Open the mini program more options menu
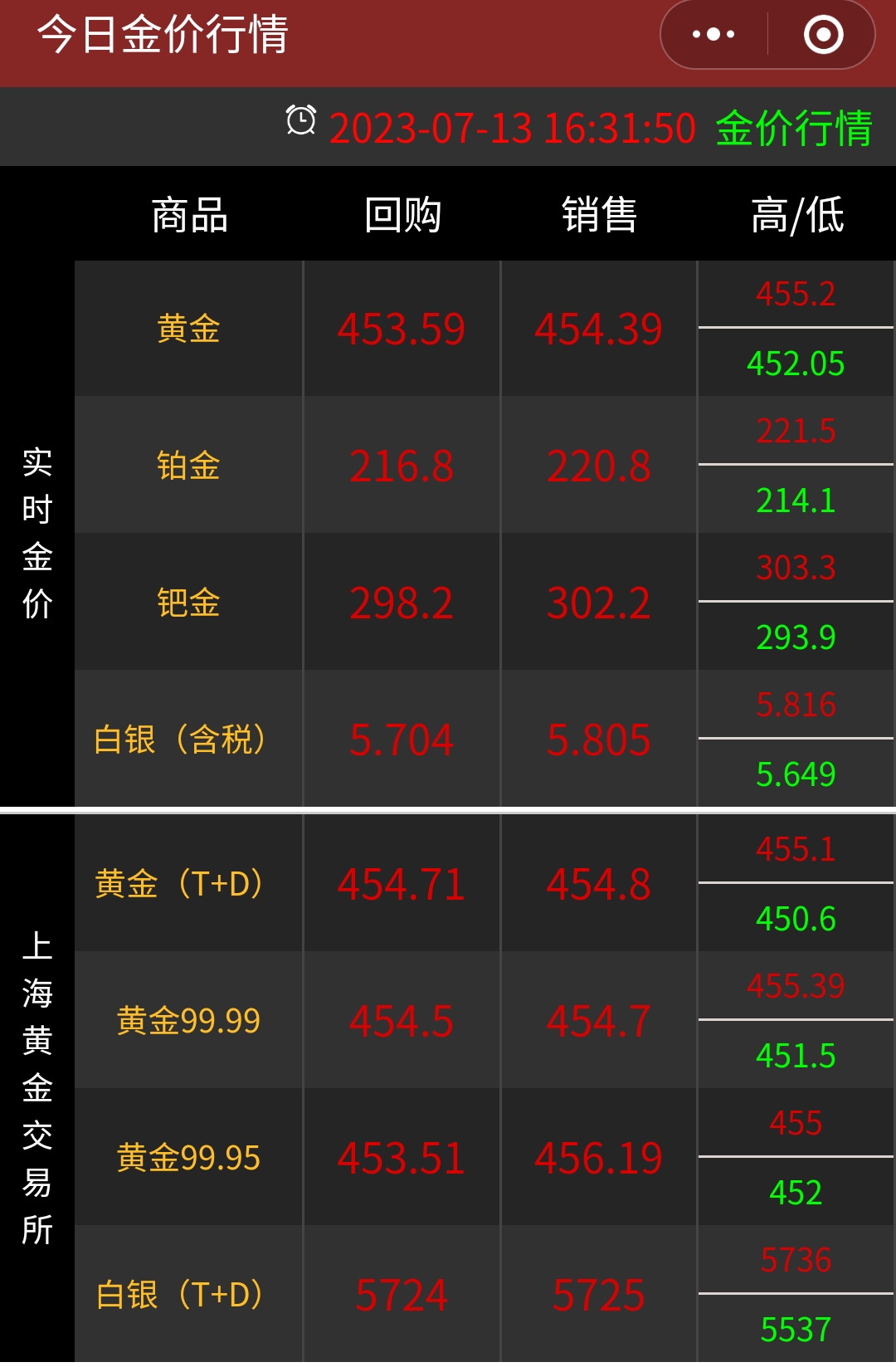 (x=713, y=34)
